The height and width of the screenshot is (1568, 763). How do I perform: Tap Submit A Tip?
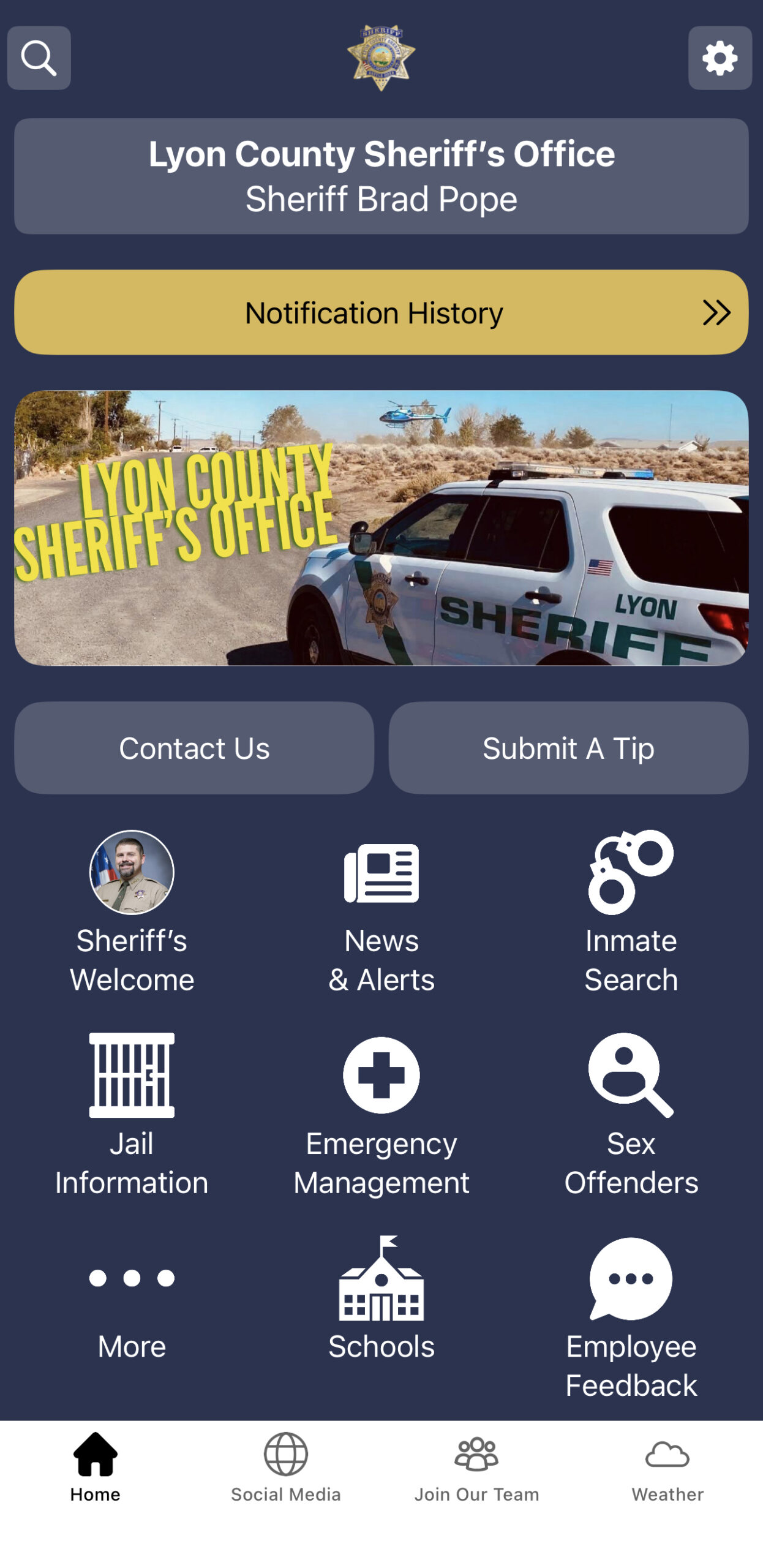(x=568, y=748)
